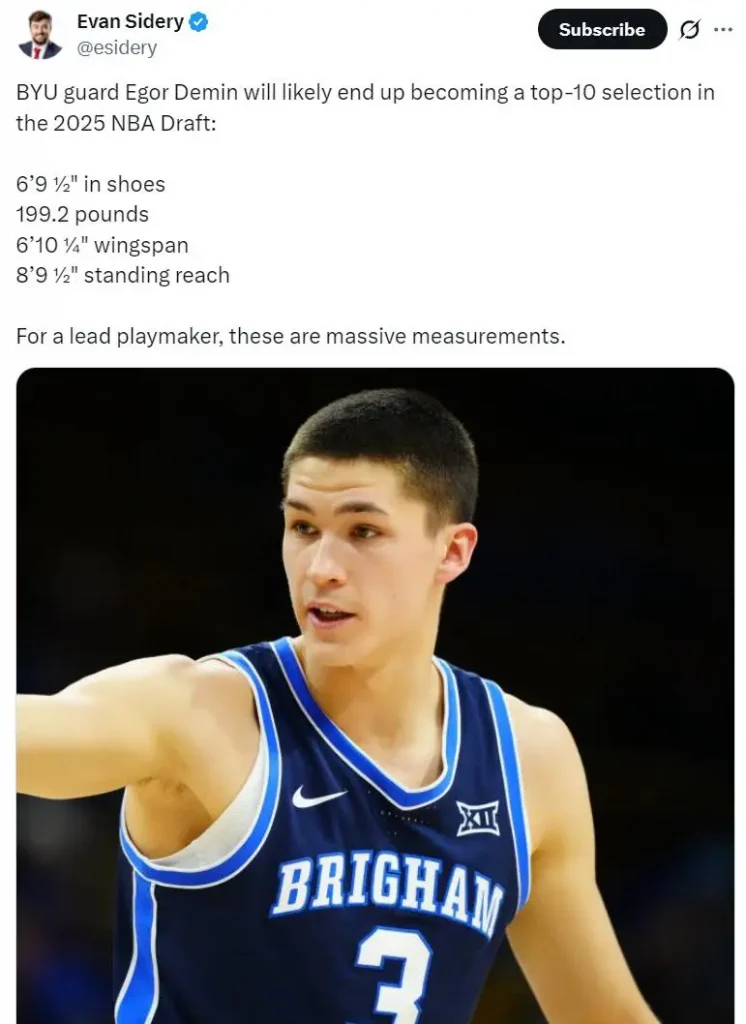746x1024 pixels.
Task: Open Evan Sidery's profile picture
Action: [39, 33]
